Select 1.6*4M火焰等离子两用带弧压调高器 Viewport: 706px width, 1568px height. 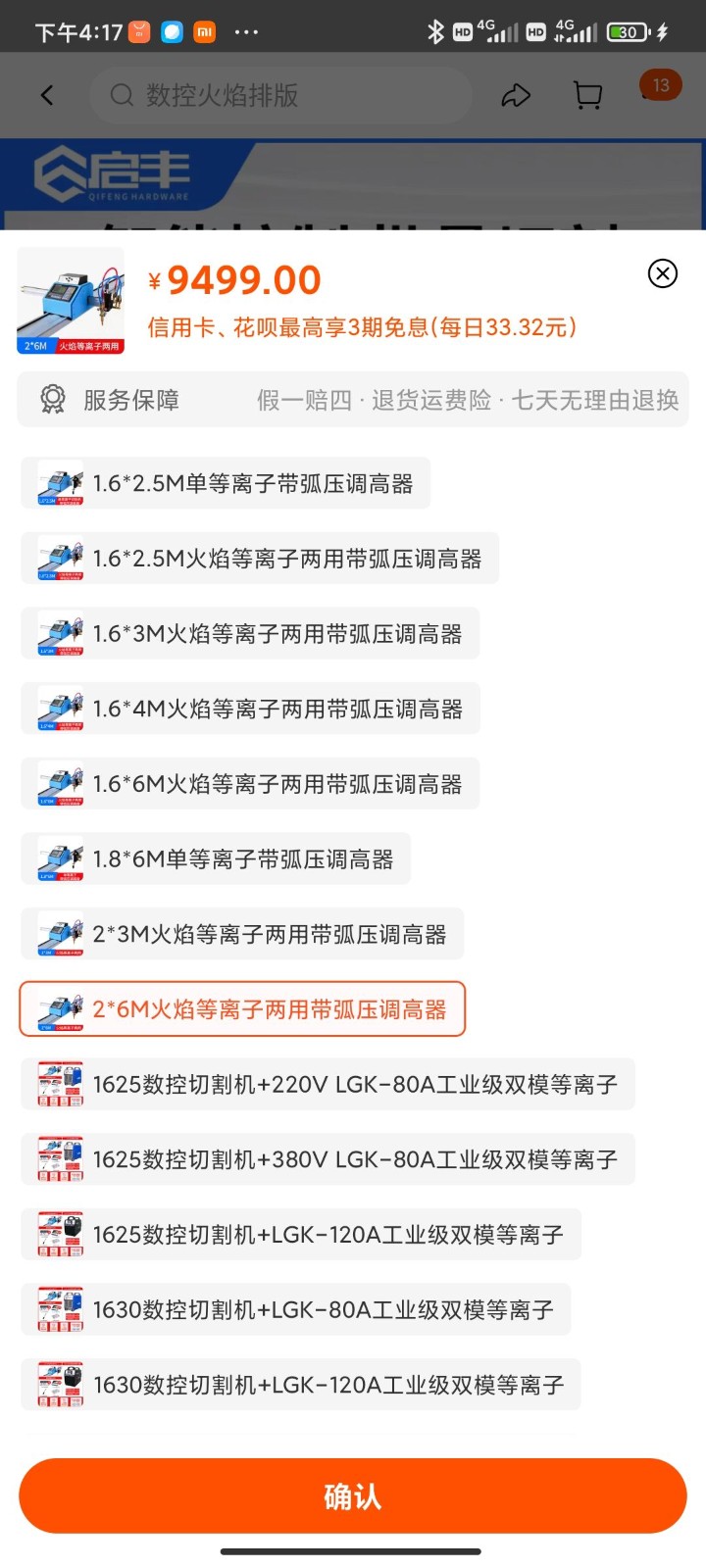(x=250, y=709)
